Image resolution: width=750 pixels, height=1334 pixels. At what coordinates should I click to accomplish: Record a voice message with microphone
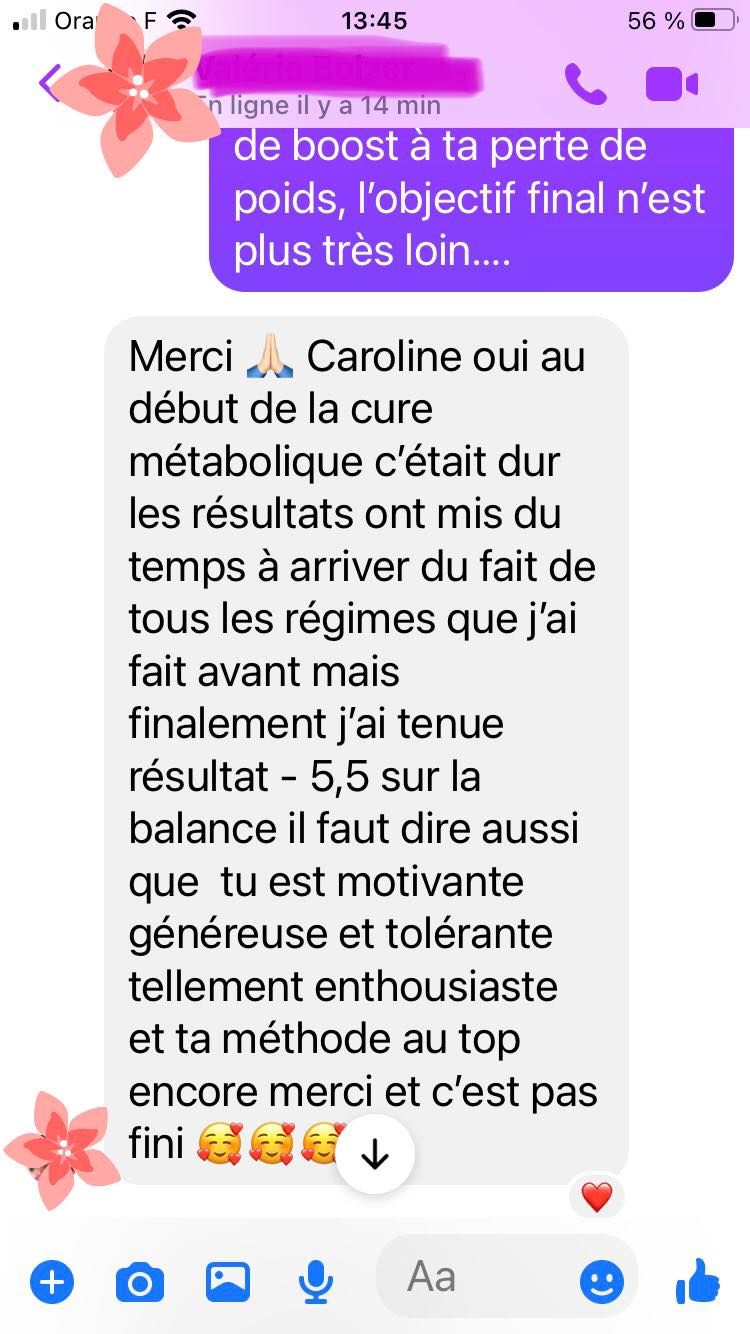coord(316,1281)
